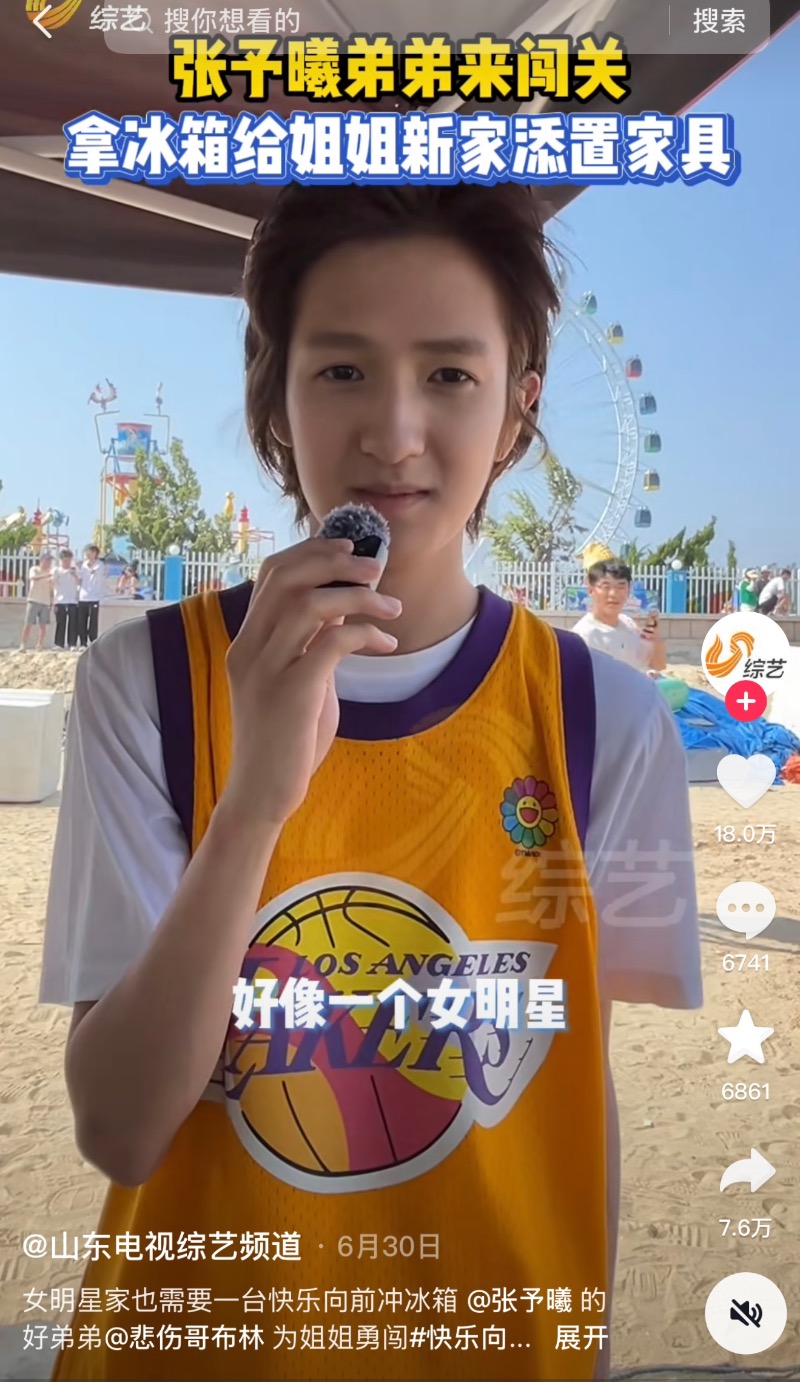Favorite this video with the star icon
Viewport: 800px width, 1382px height.
coord(745,1038)
